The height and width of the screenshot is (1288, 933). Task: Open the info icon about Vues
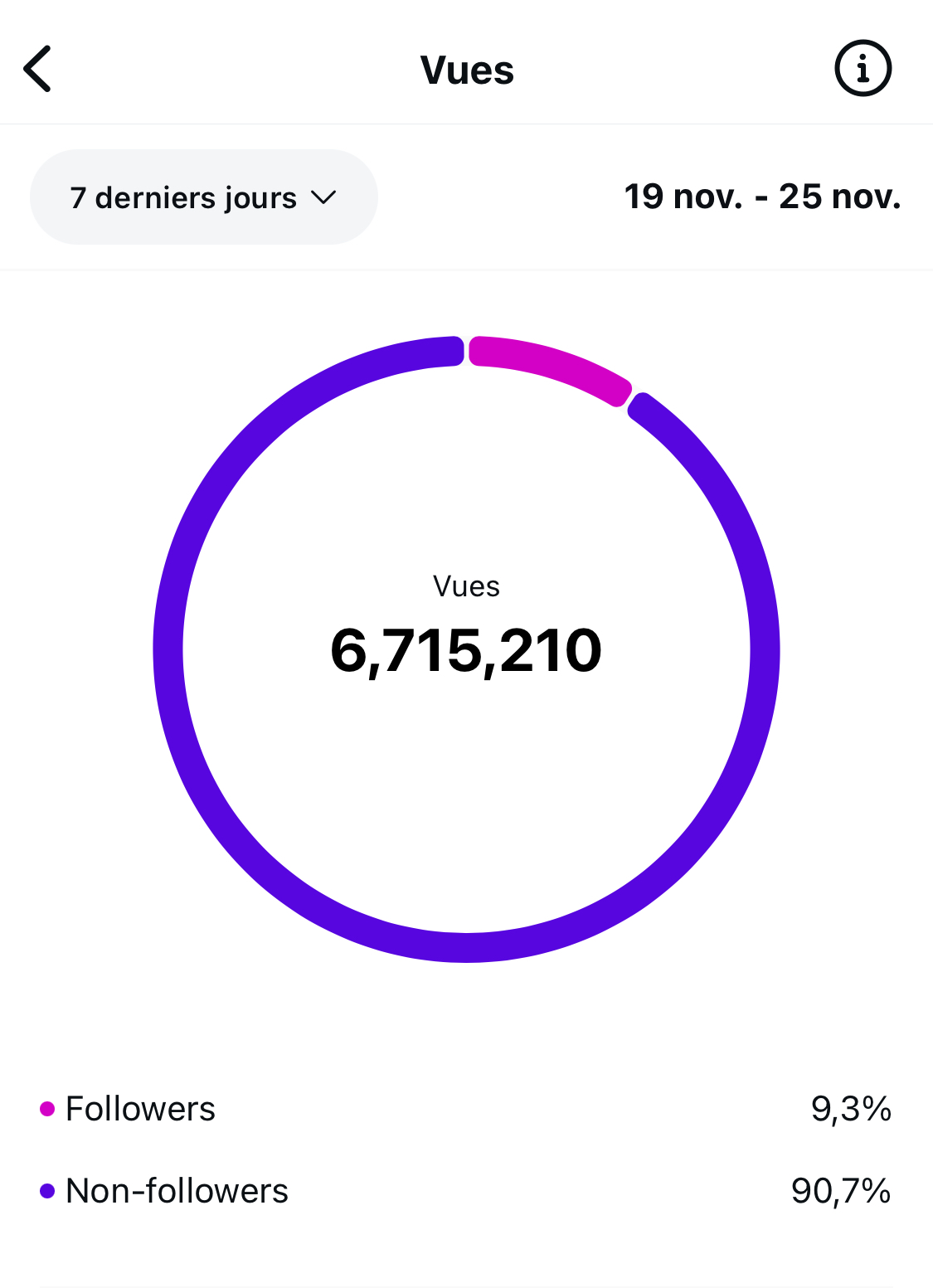(863, 69)
